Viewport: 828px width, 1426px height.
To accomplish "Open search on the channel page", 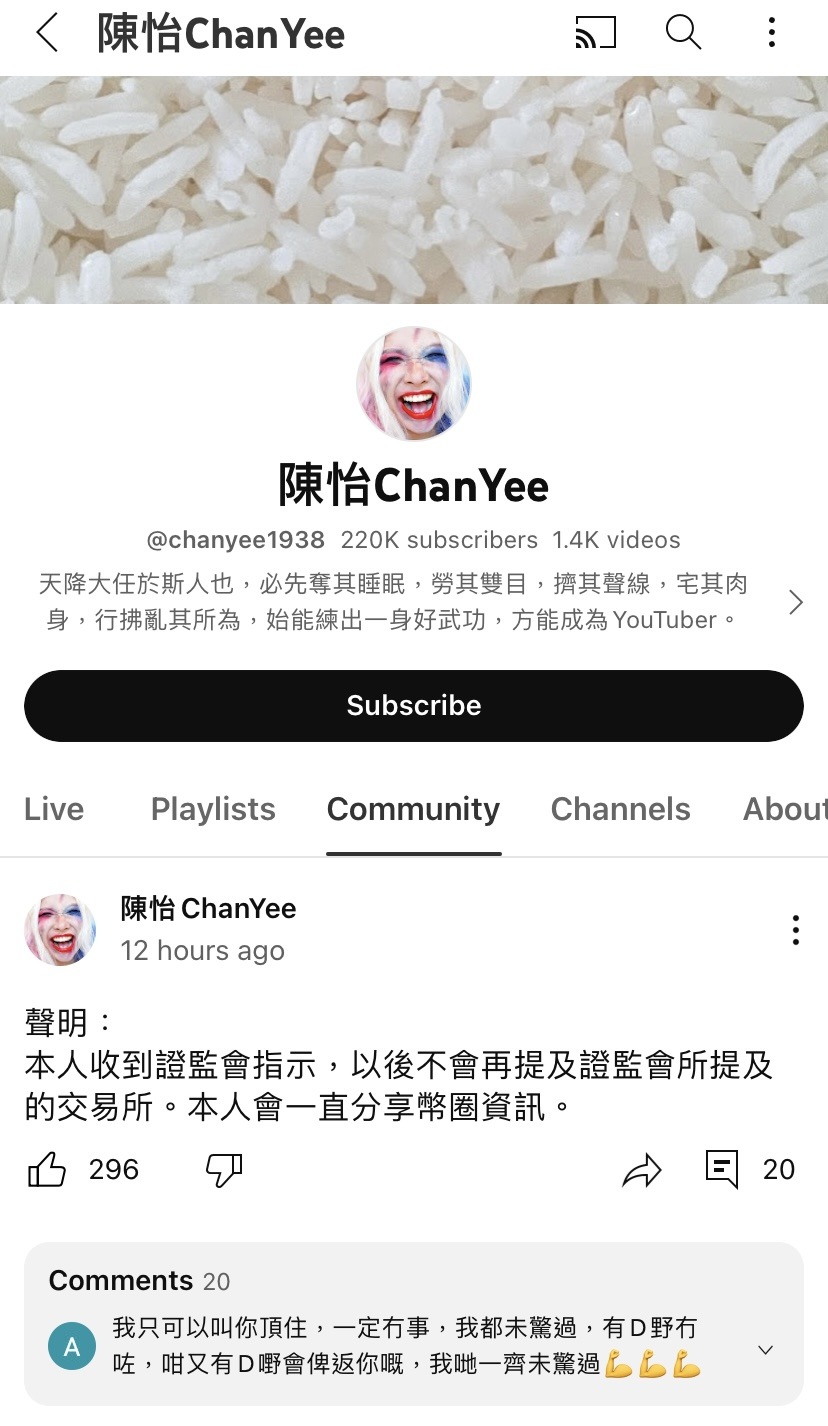I will point(683,33).
